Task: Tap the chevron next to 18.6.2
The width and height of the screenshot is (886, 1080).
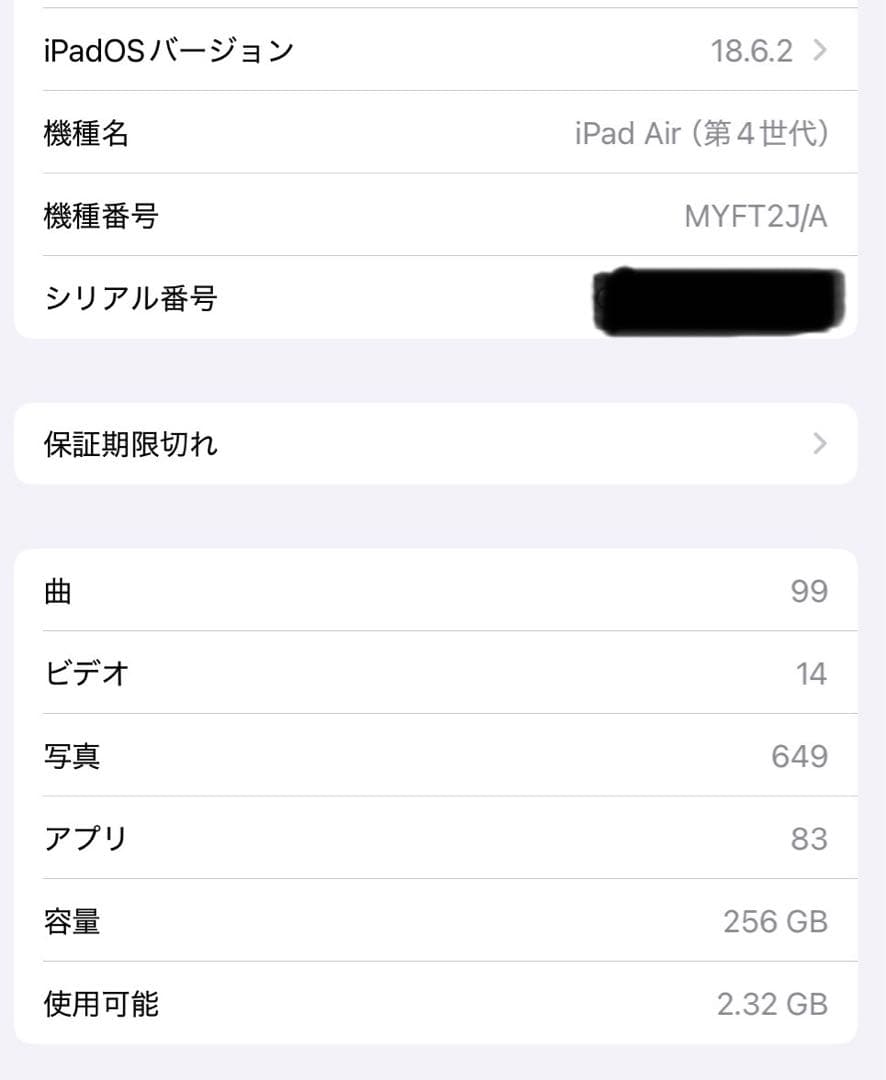Action: 818,50
